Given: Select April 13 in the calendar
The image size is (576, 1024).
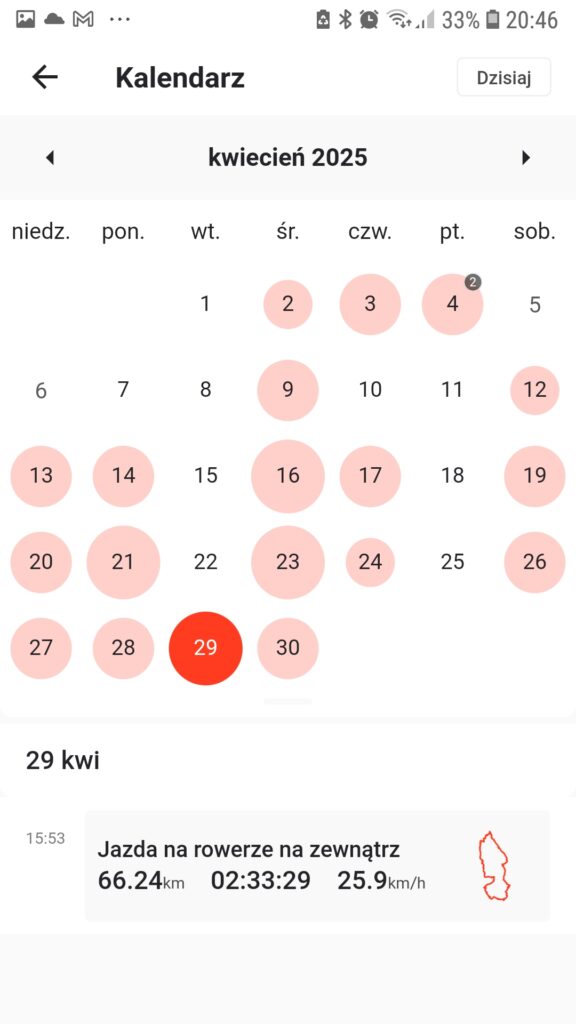Looking at the screenshot, I should tap(41, 475).
